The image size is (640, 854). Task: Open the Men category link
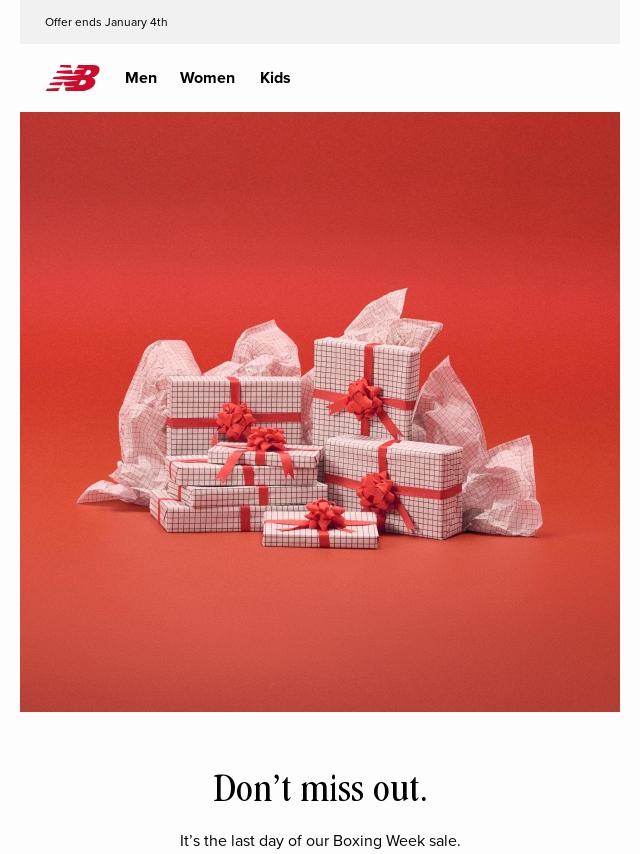point(141,78)
